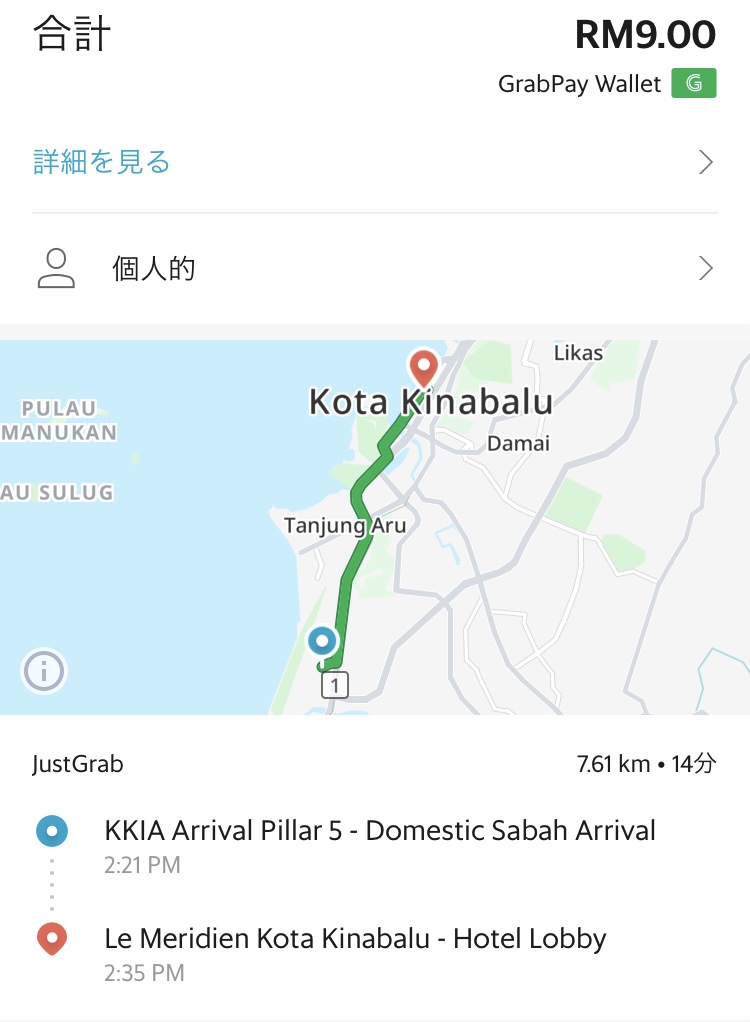Tap the map info icon

(x=44, y=671)
